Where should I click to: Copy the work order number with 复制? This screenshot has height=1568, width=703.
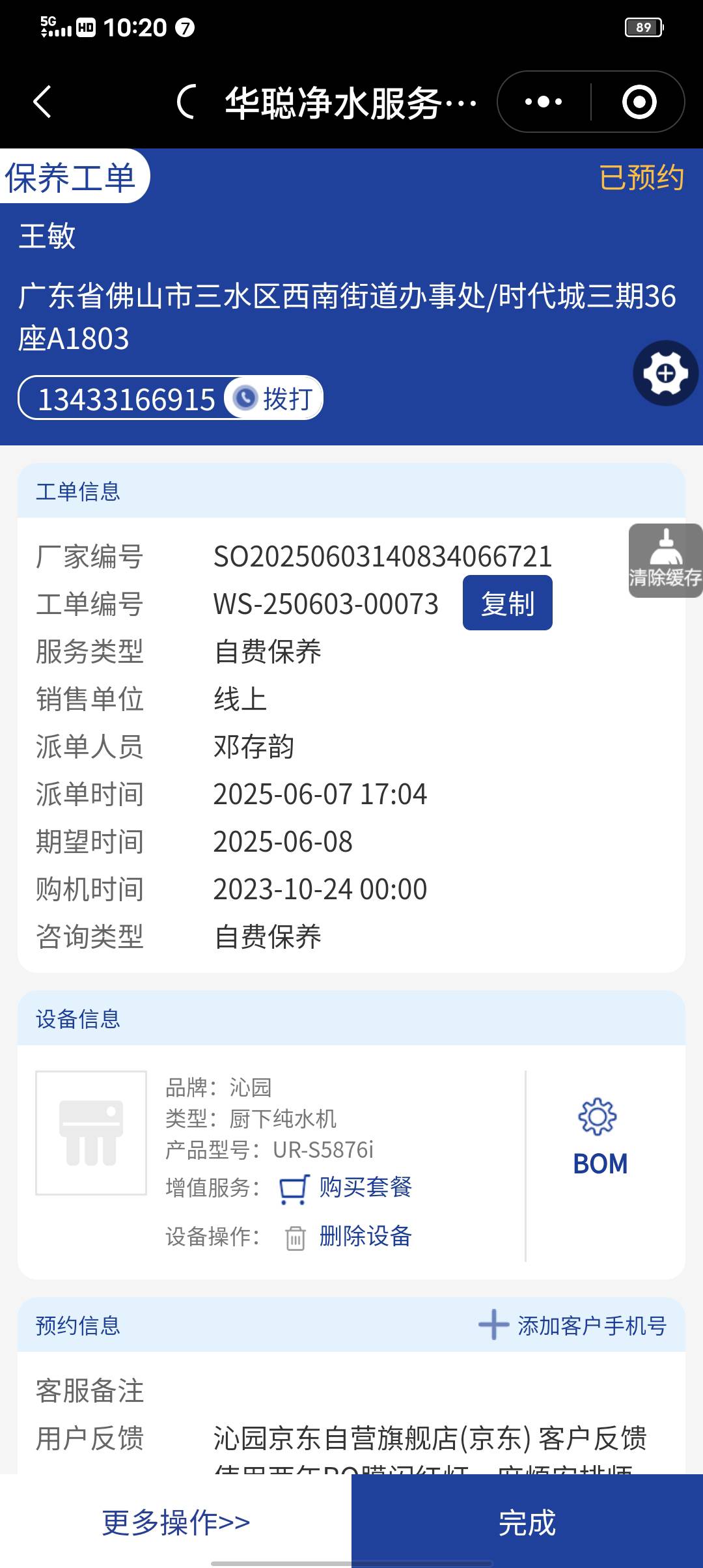point(507,603)
